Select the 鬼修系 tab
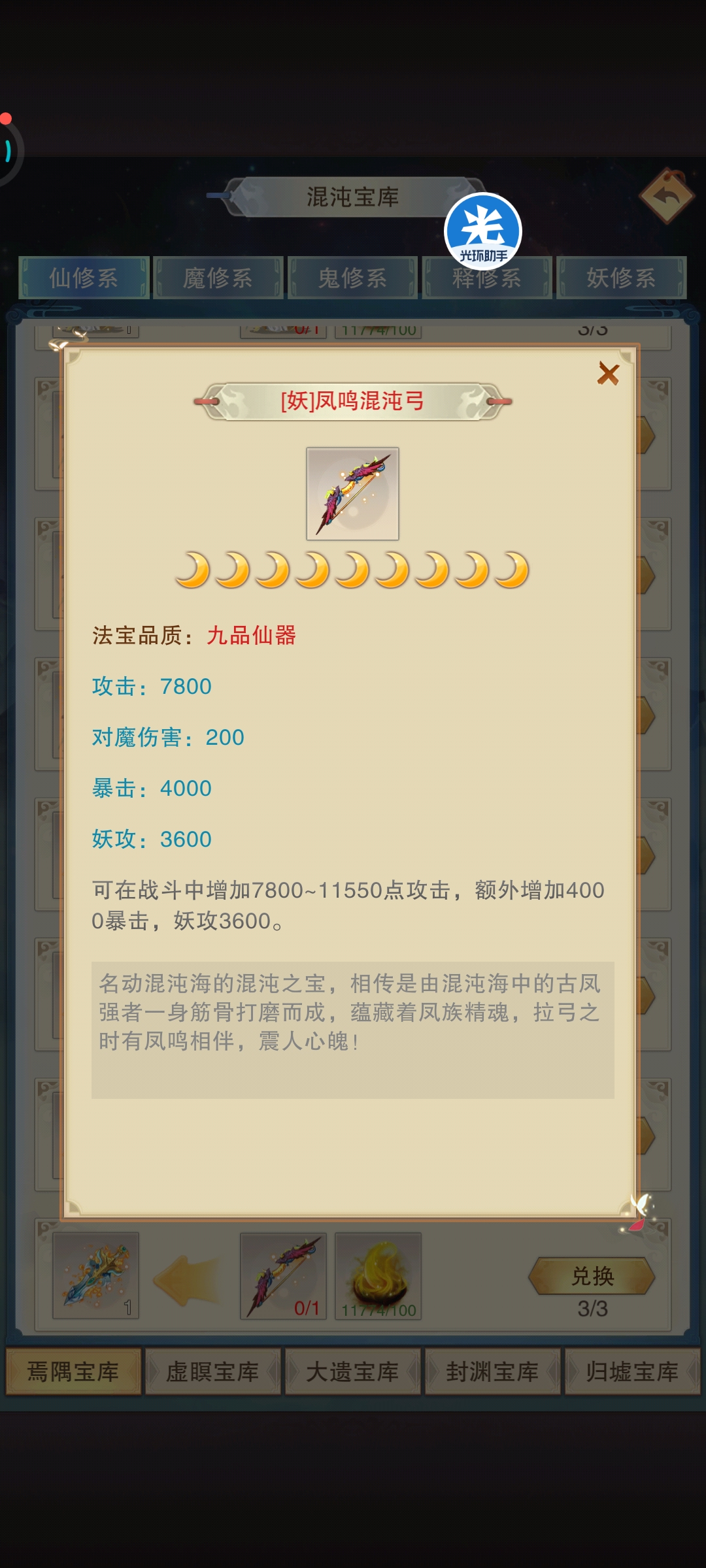 352,278
